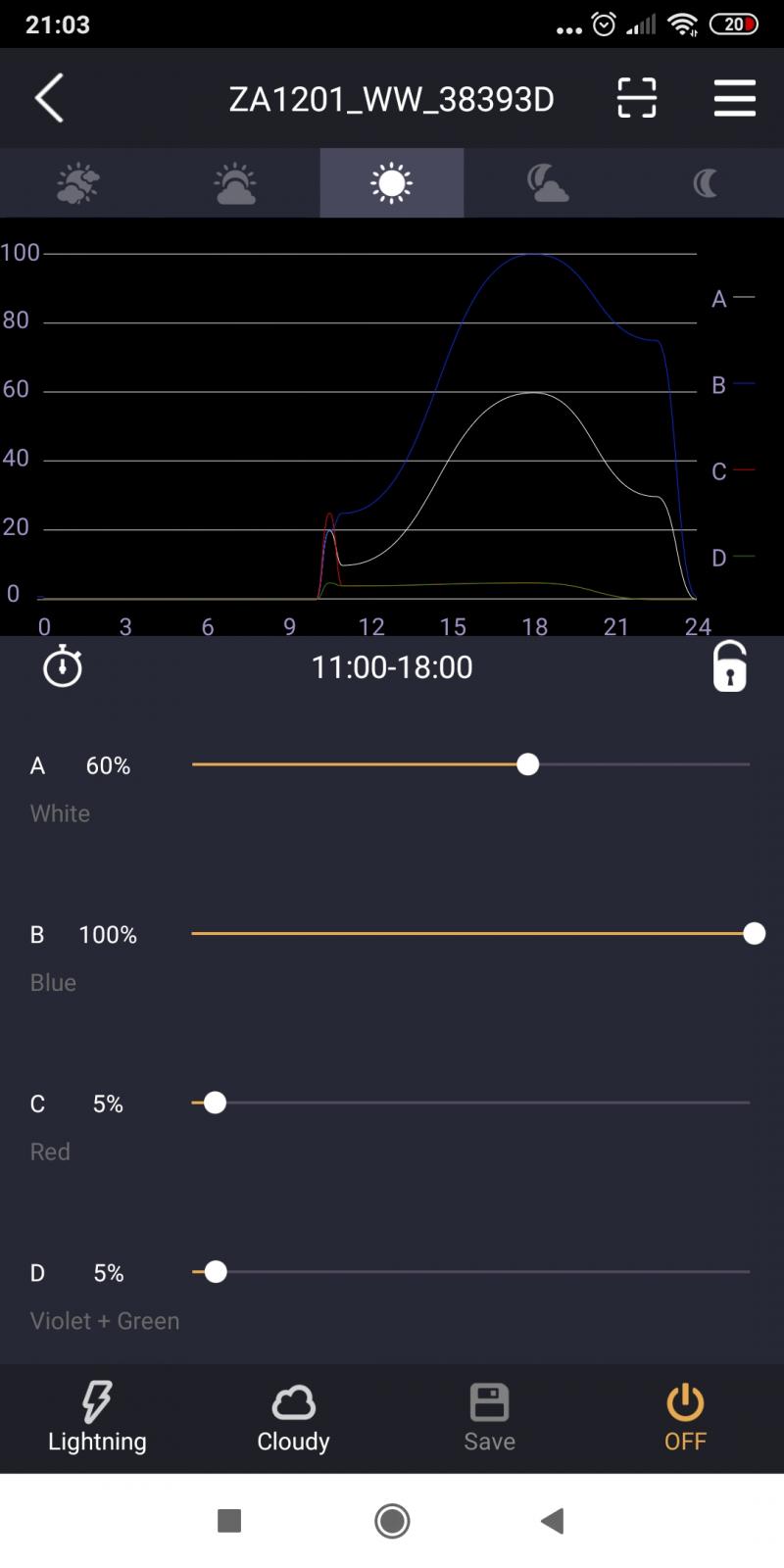The height and width of the screenshot is (1568, 784).
Task: Select the midday sun tab
Action: click(x=391, y=183)
